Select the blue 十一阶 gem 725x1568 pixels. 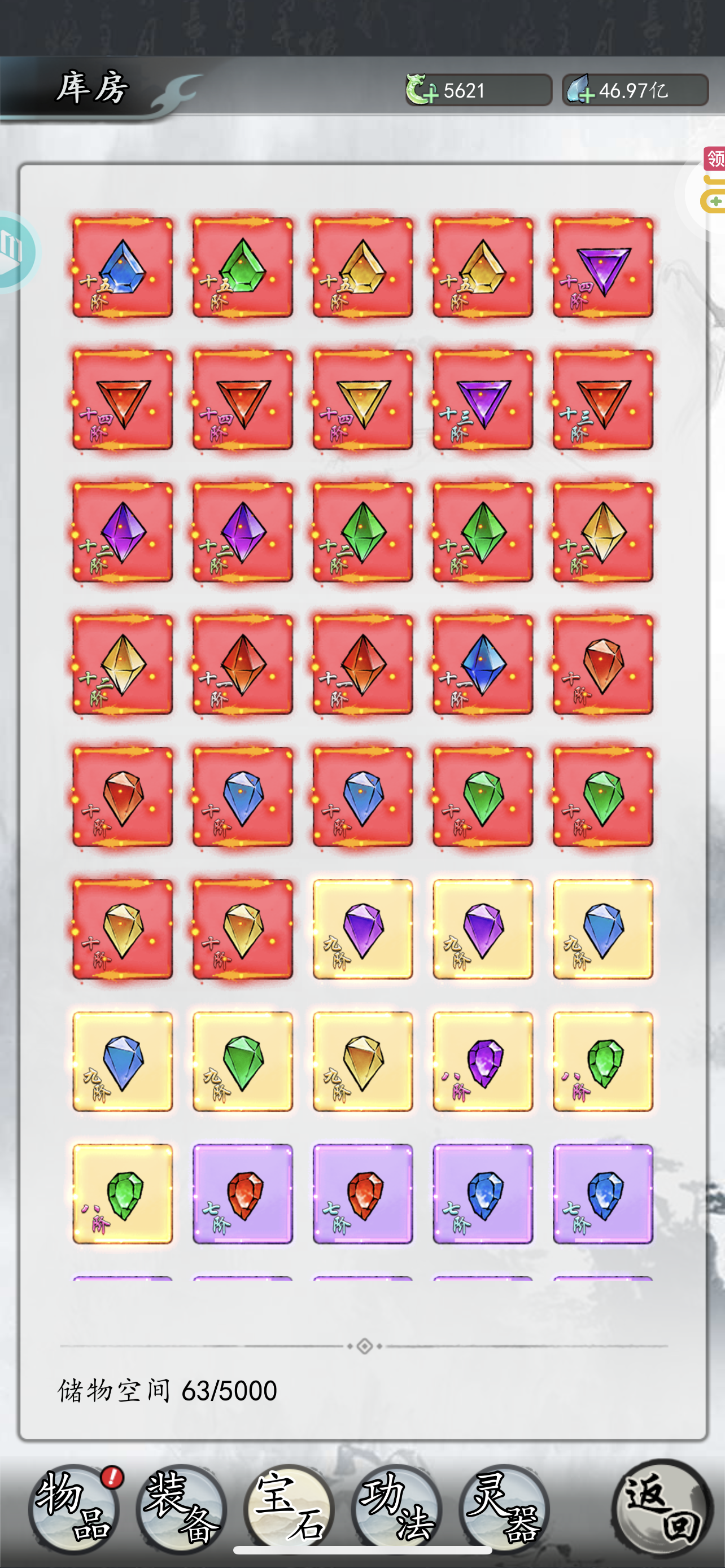483,664
